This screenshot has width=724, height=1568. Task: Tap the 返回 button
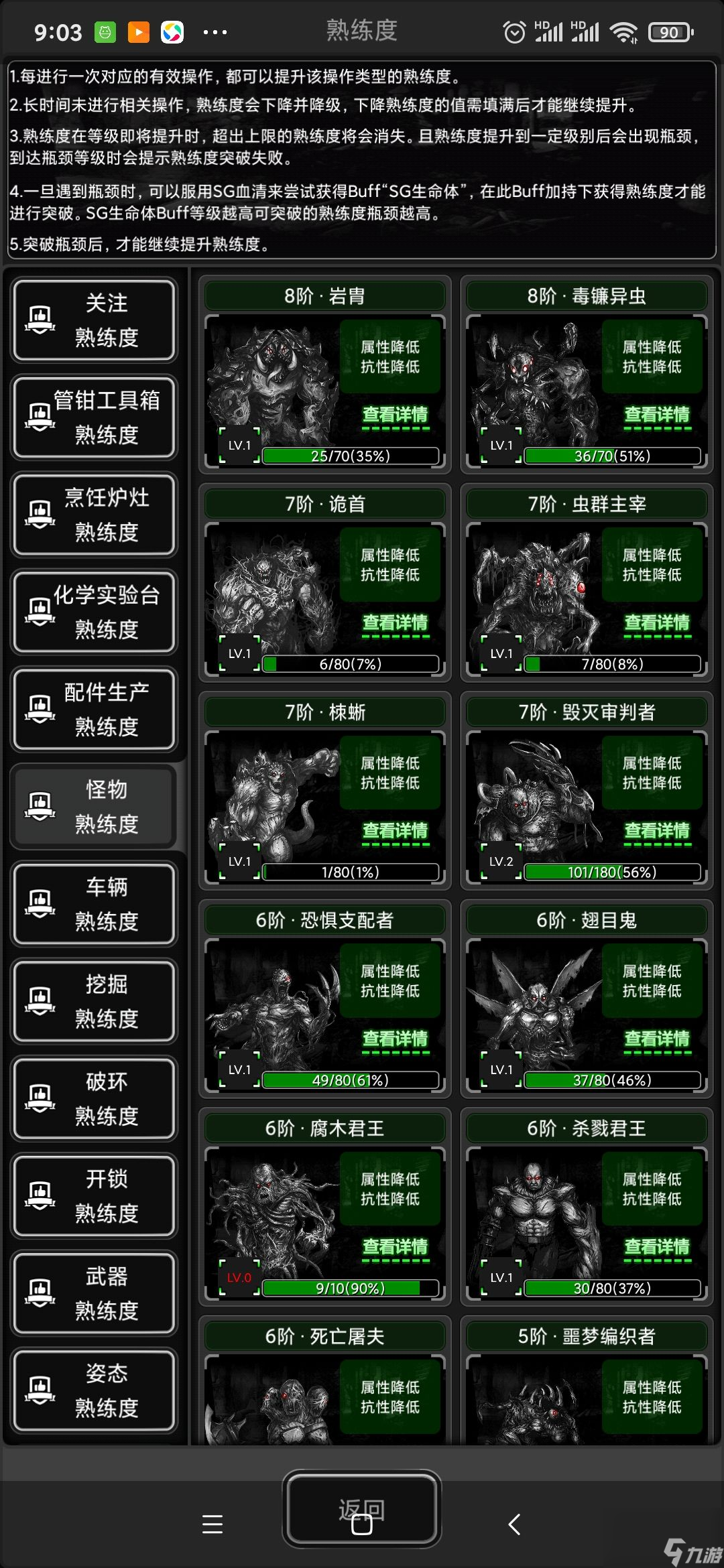click(362, 1508)
